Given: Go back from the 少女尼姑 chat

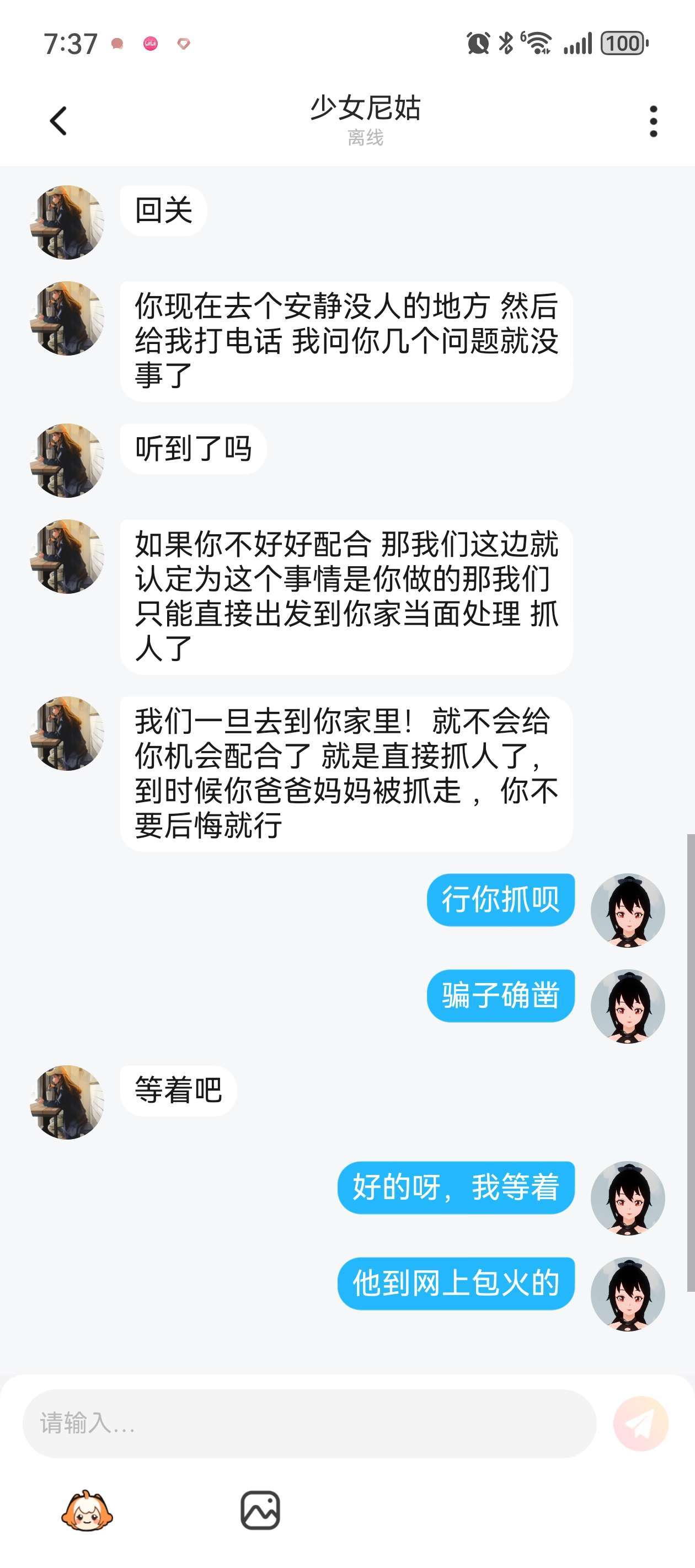Looking at the screenshot, I should (x=58, y=121).
